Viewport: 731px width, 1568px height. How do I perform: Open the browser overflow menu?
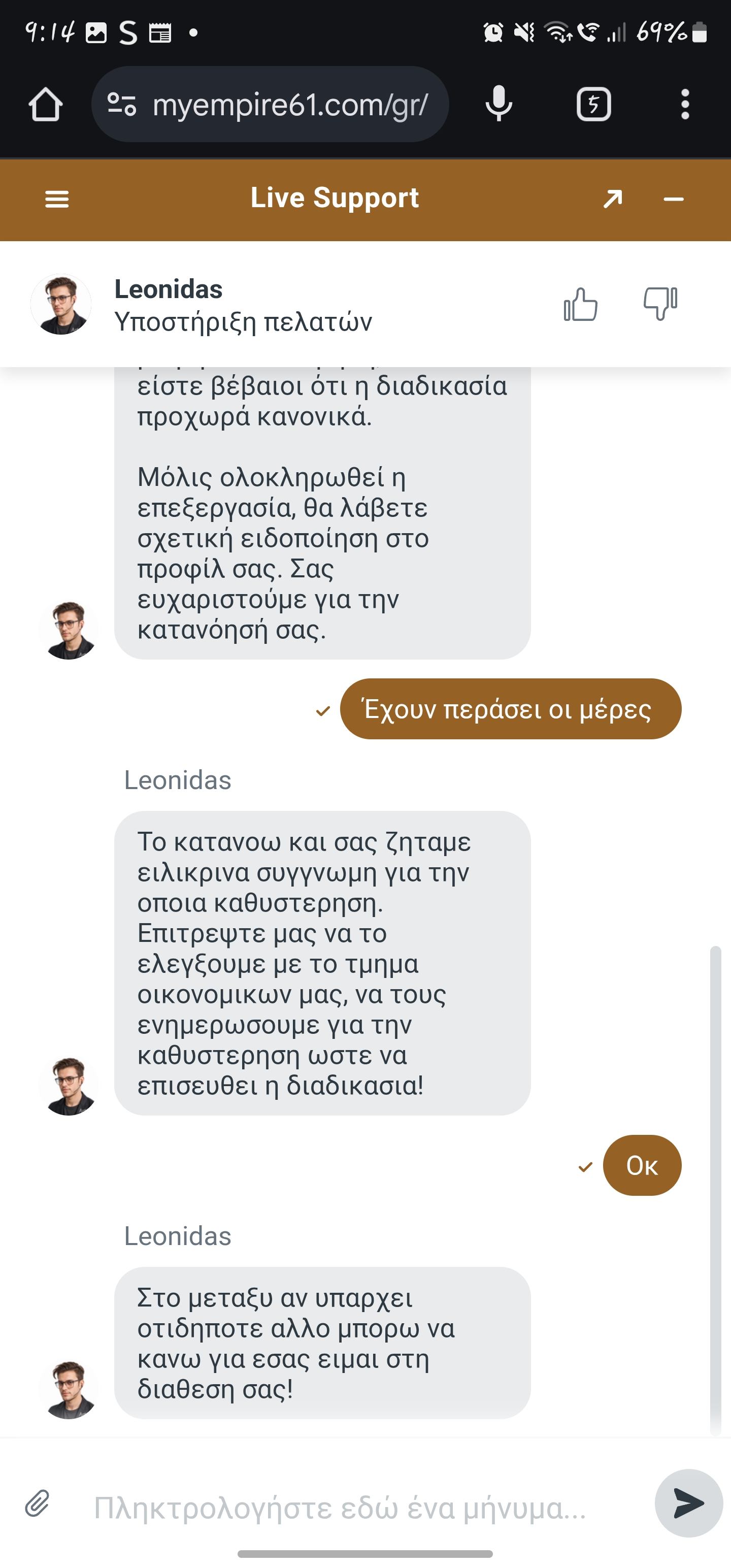tap(685, 104)
